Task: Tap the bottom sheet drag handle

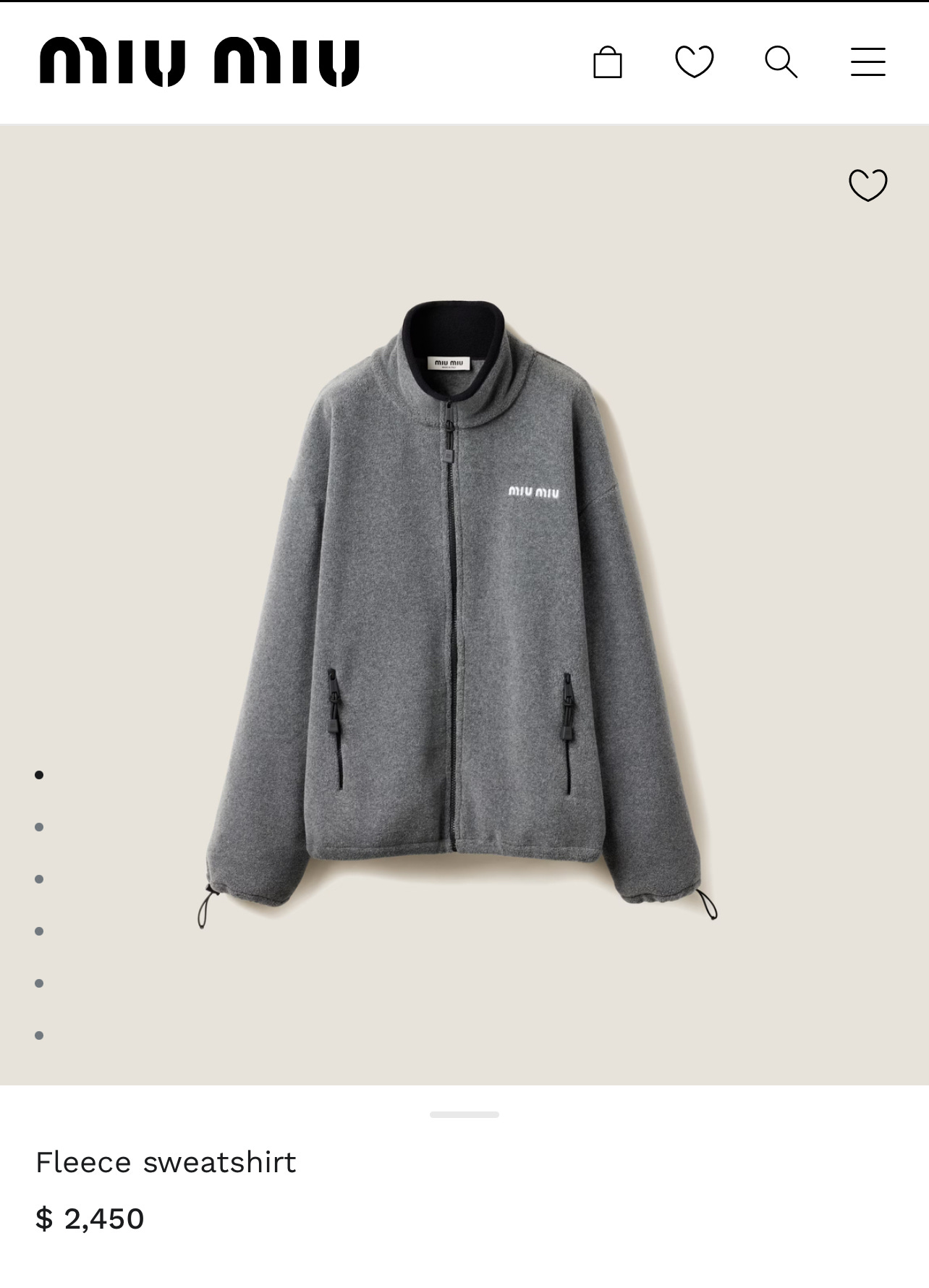Action: [x=465, y=1114]
